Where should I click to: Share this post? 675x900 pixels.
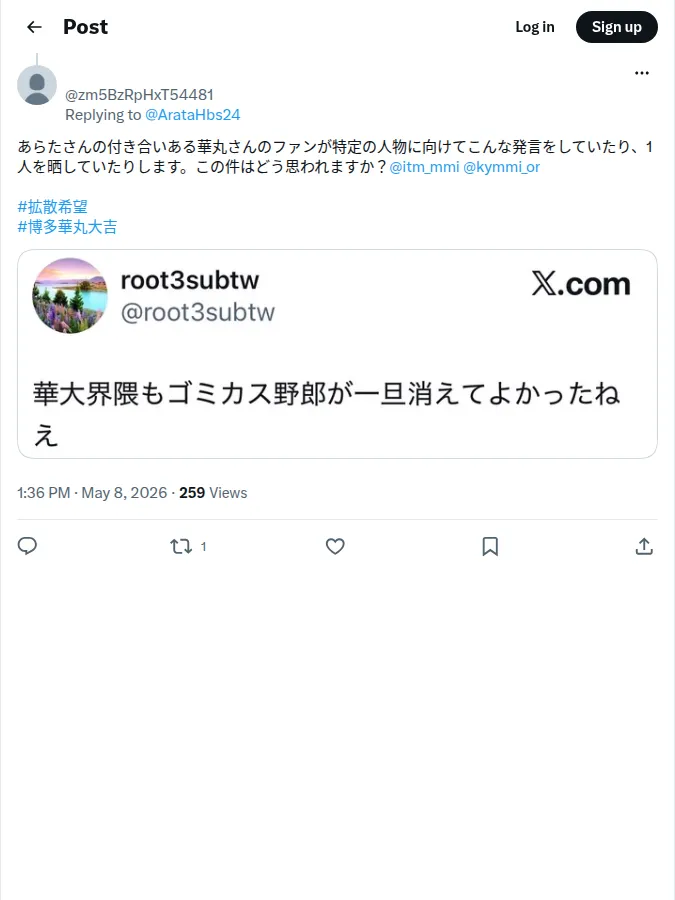pyautogui.click(x=644, y=546)
